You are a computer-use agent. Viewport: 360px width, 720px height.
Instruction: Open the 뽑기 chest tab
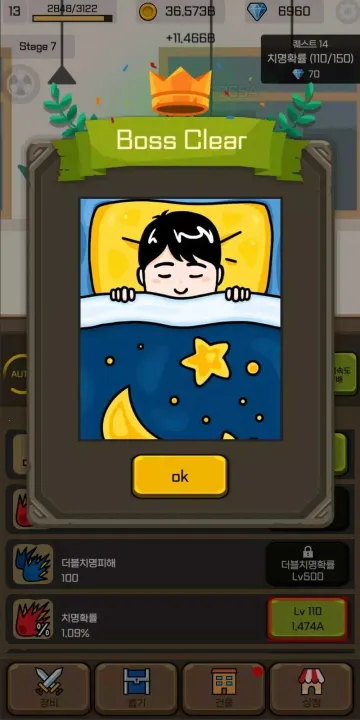(x=136, y=688)
